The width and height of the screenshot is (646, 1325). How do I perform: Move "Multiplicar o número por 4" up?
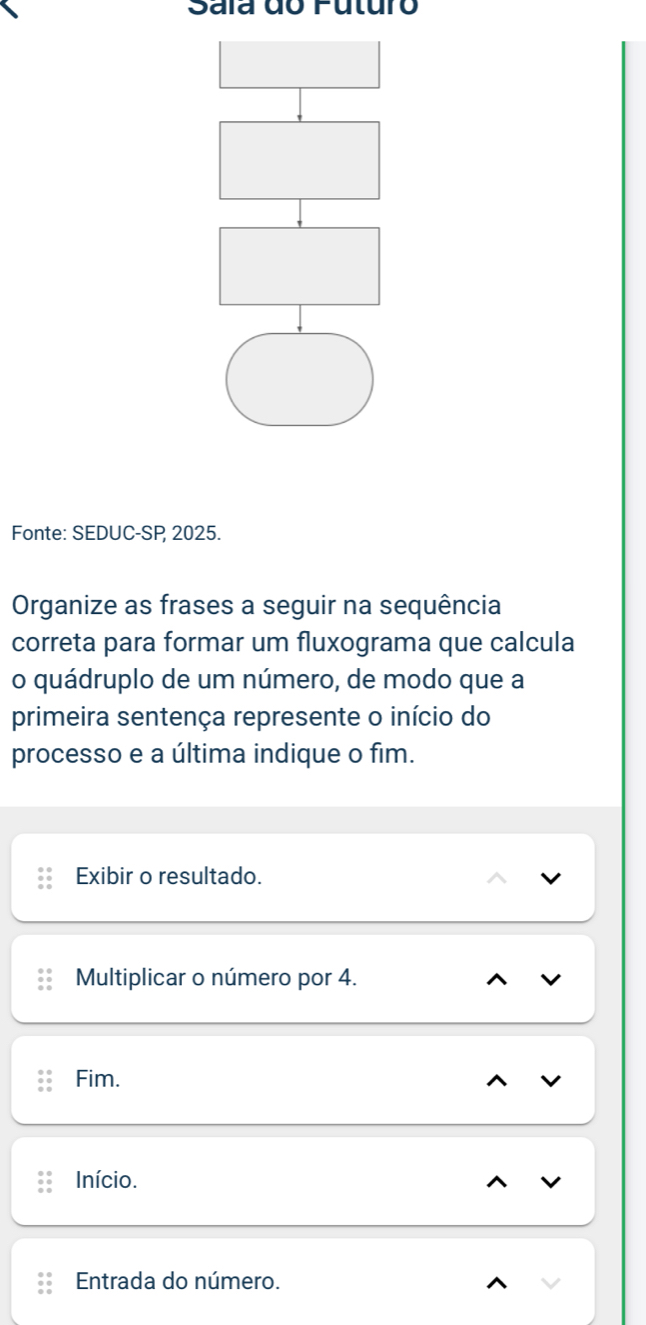(x=496, y=979)
